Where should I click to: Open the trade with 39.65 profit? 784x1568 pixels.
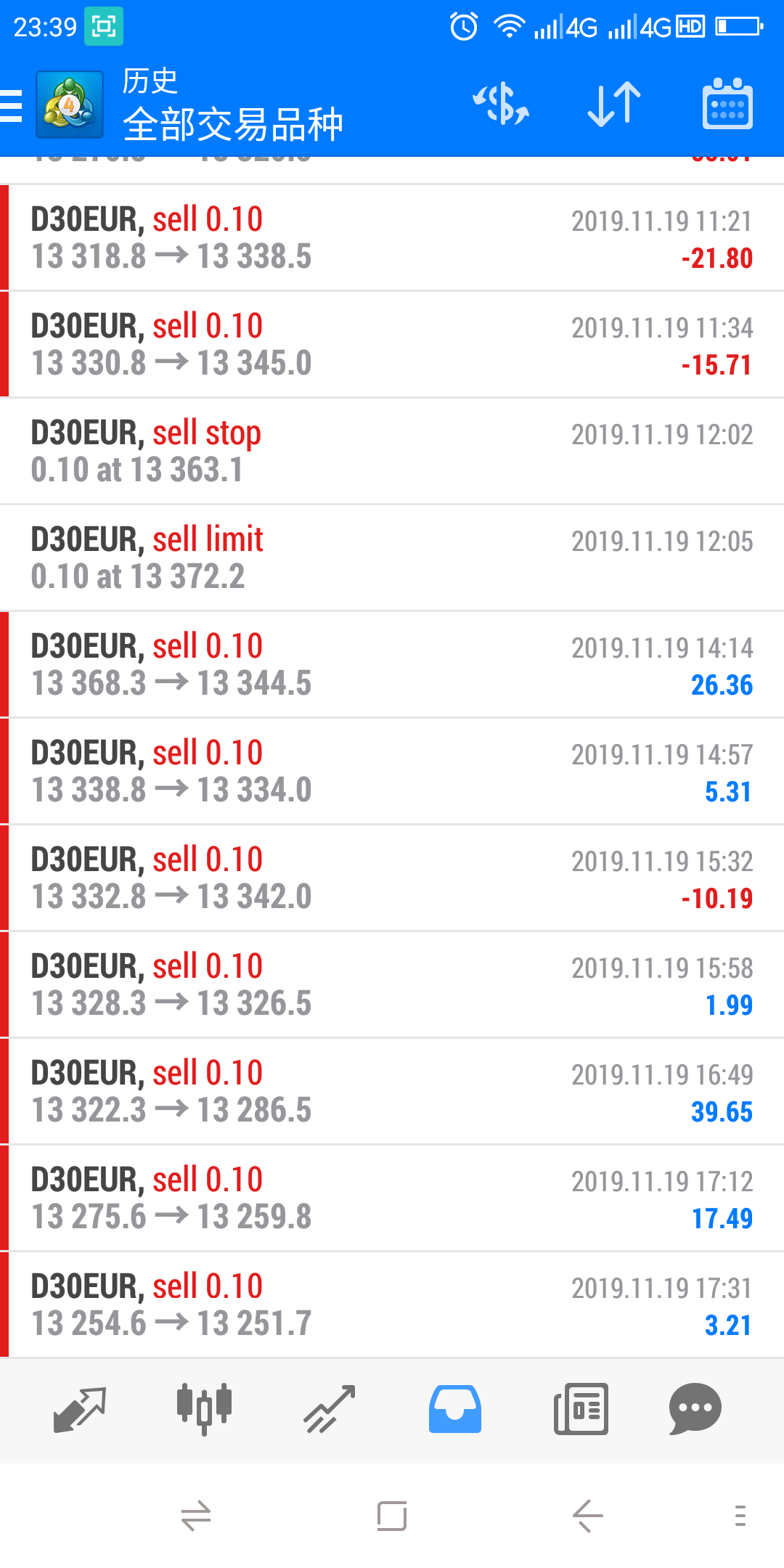(392, 1091)
